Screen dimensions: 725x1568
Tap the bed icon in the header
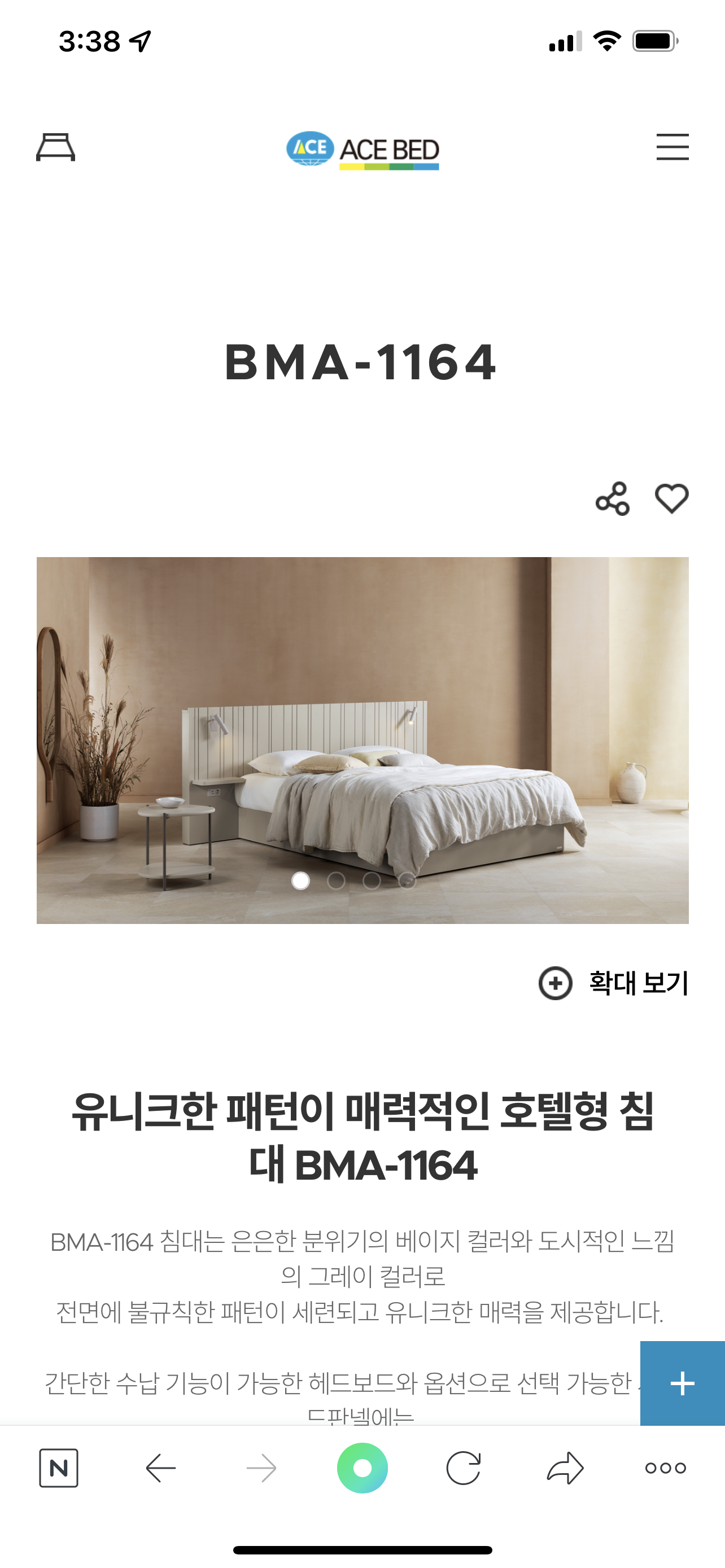click(x=55, y=147)
